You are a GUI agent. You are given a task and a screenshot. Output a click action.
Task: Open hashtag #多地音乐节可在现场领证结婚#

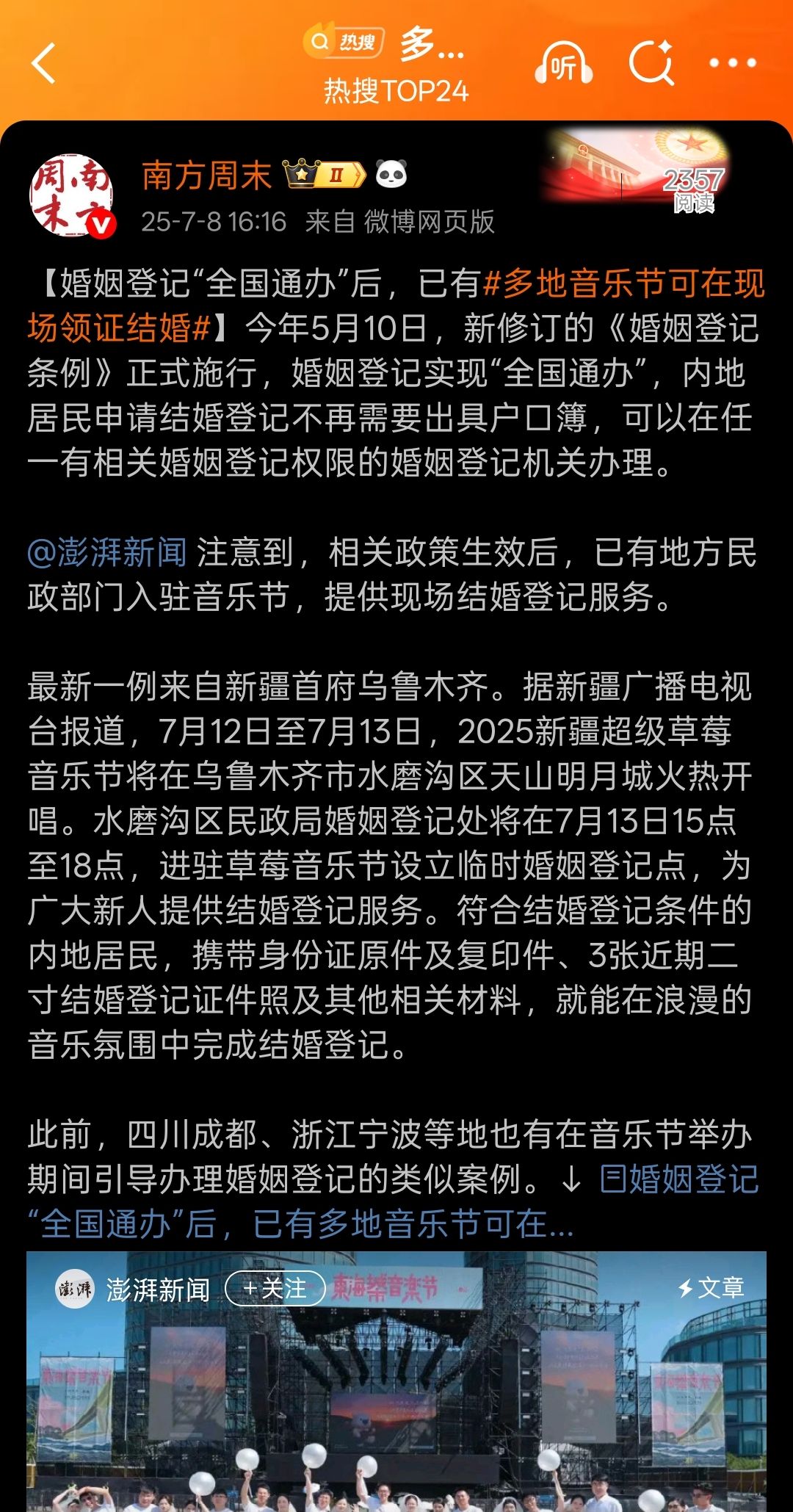[x=396, y=305]
